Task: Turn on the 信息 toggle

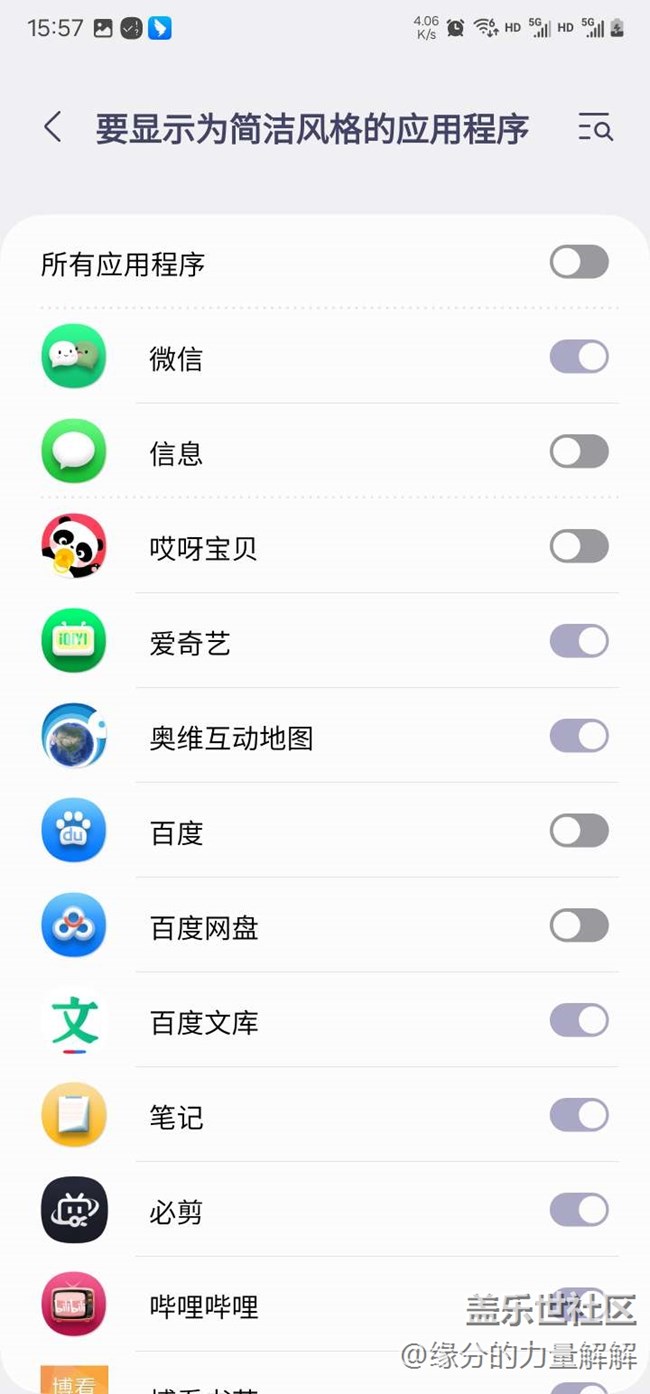Action: coord(579,451)
